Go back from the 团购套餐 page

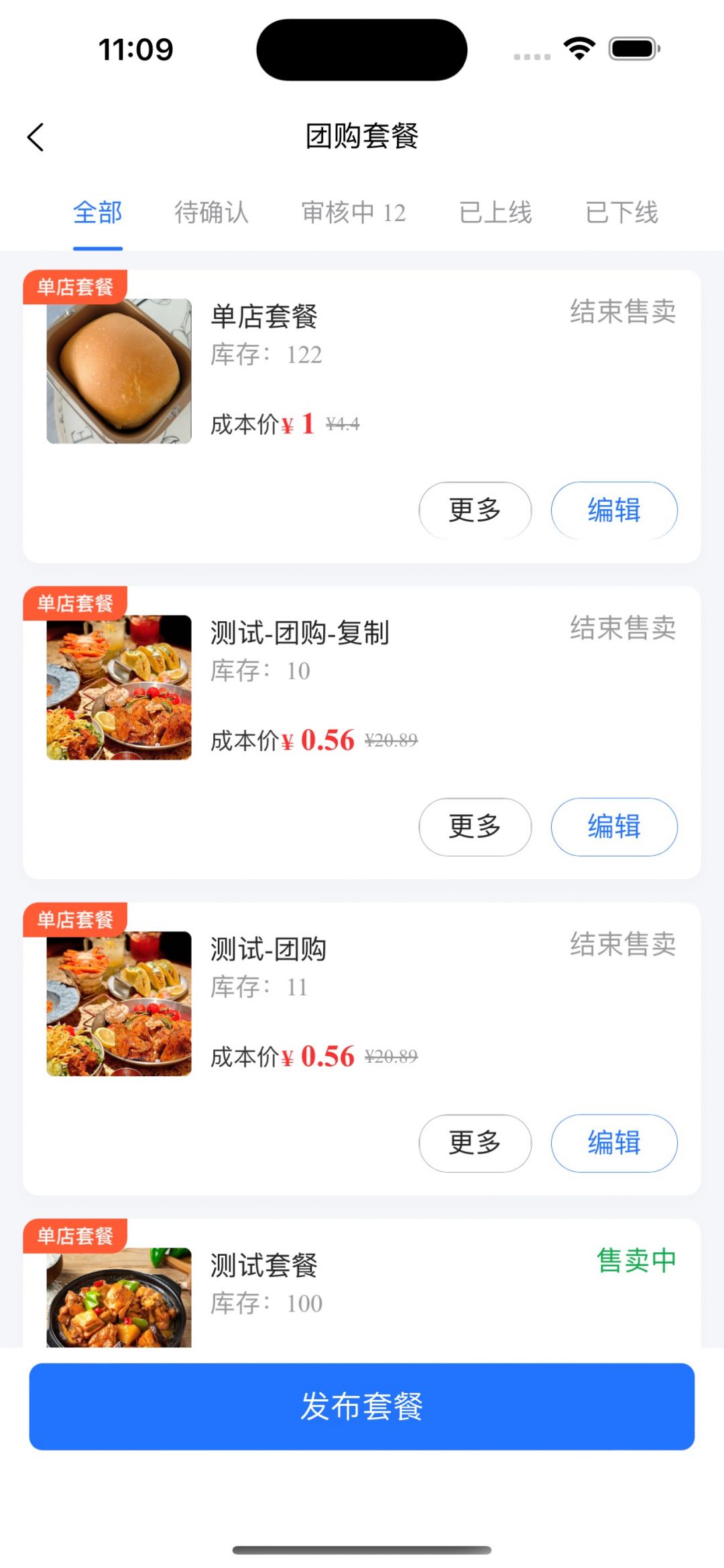click(x=36, y=137)
